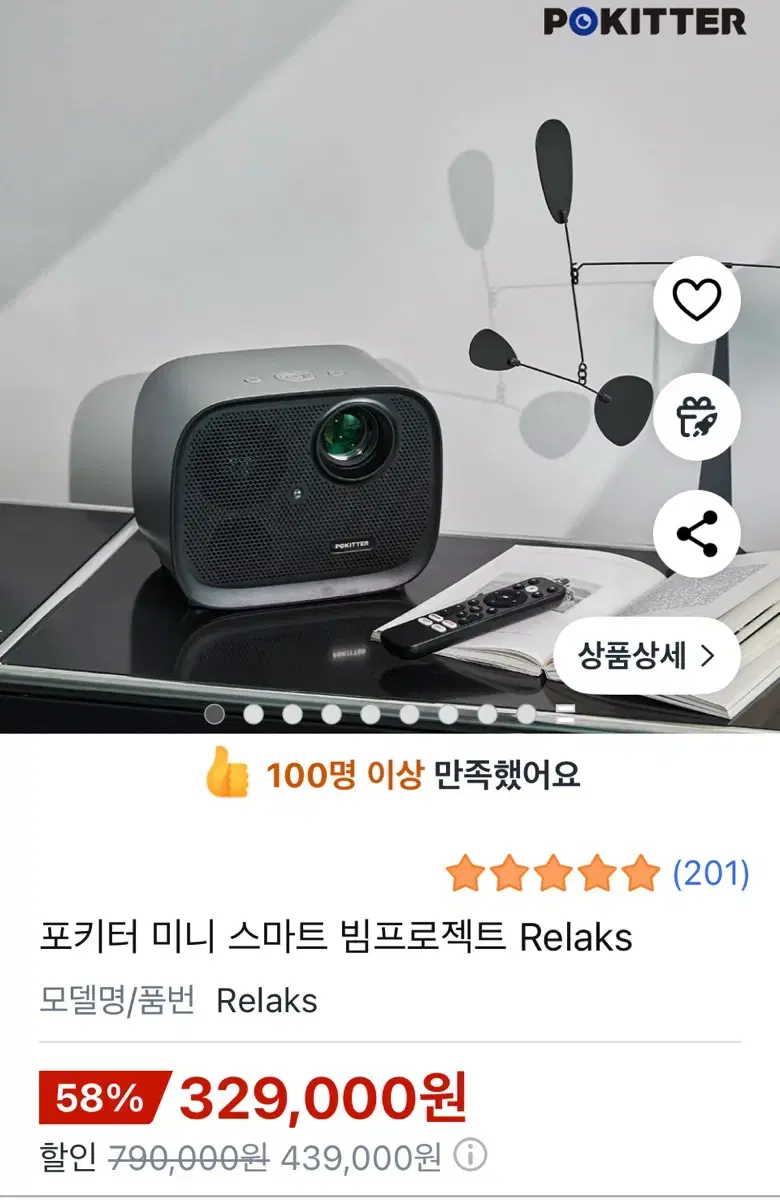Screen dimensions: 780x1200
Task: Select the first carousel pagination dot
Action: [214, 712]
